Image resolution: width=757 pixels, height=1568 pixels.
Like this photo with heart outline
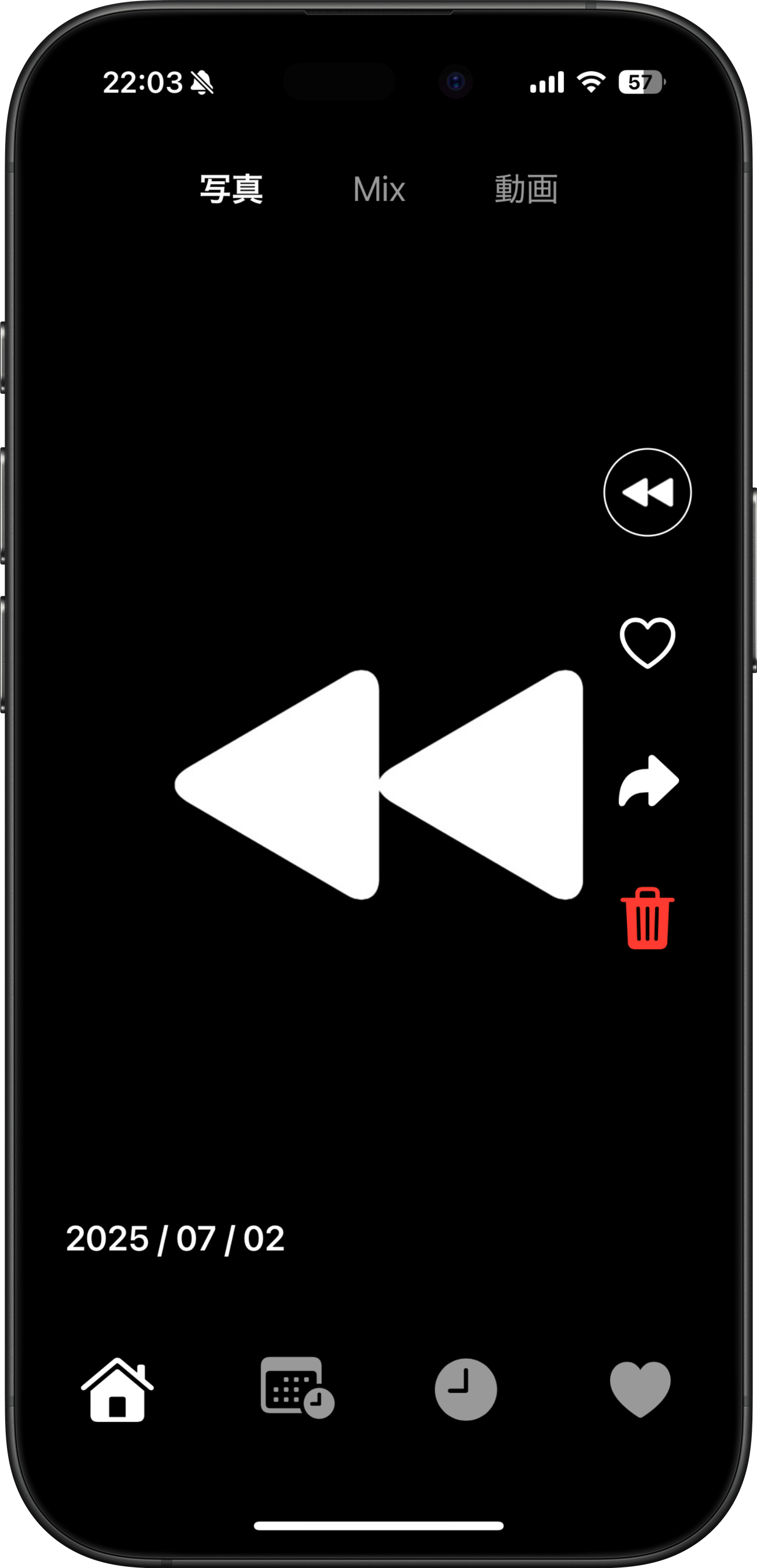coord(647,643)
